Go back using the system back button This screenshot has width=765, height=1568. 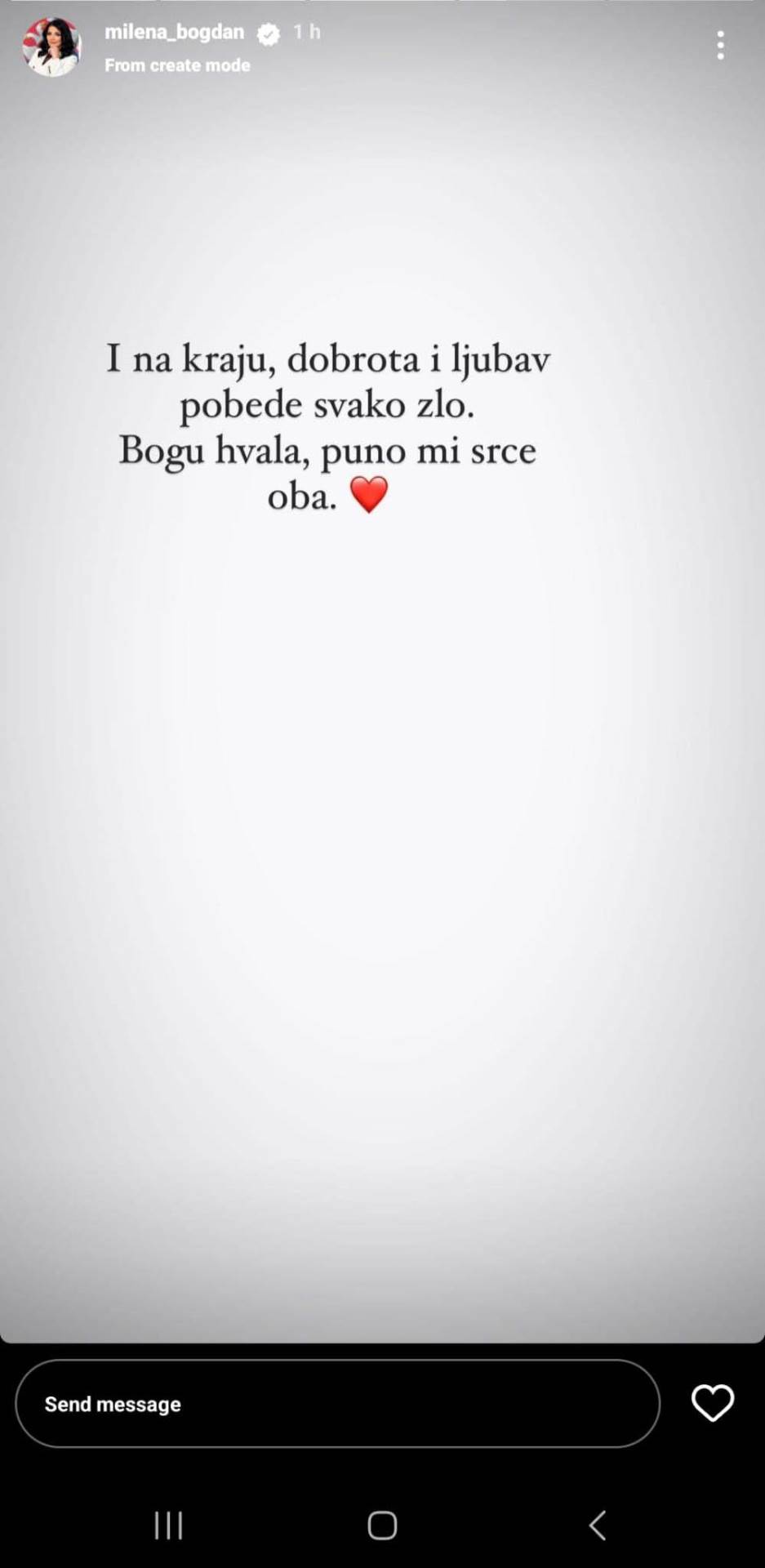tap(598, 1525)
